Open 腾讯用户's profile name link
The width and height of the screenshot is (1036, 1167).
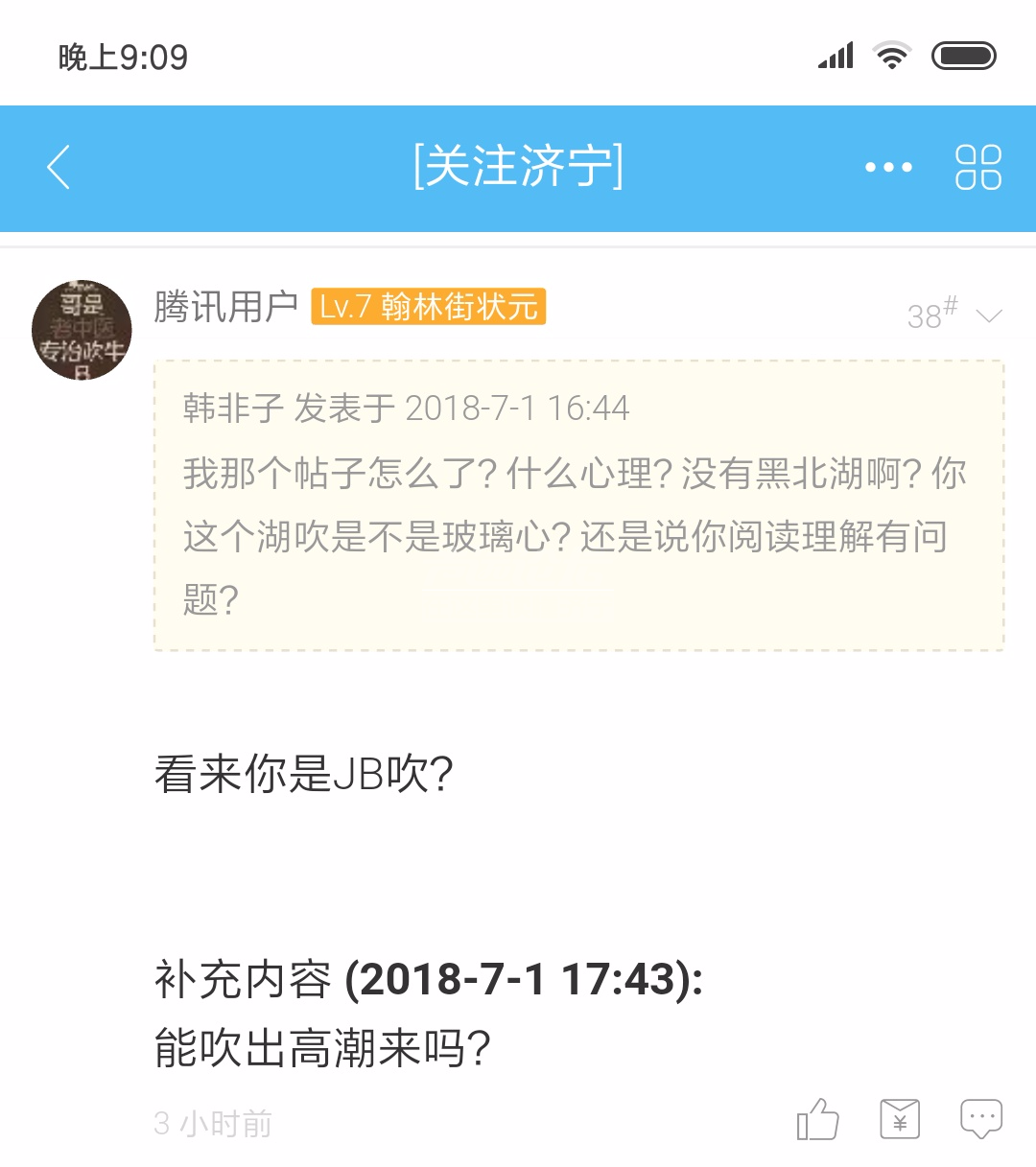pos(223,307)
